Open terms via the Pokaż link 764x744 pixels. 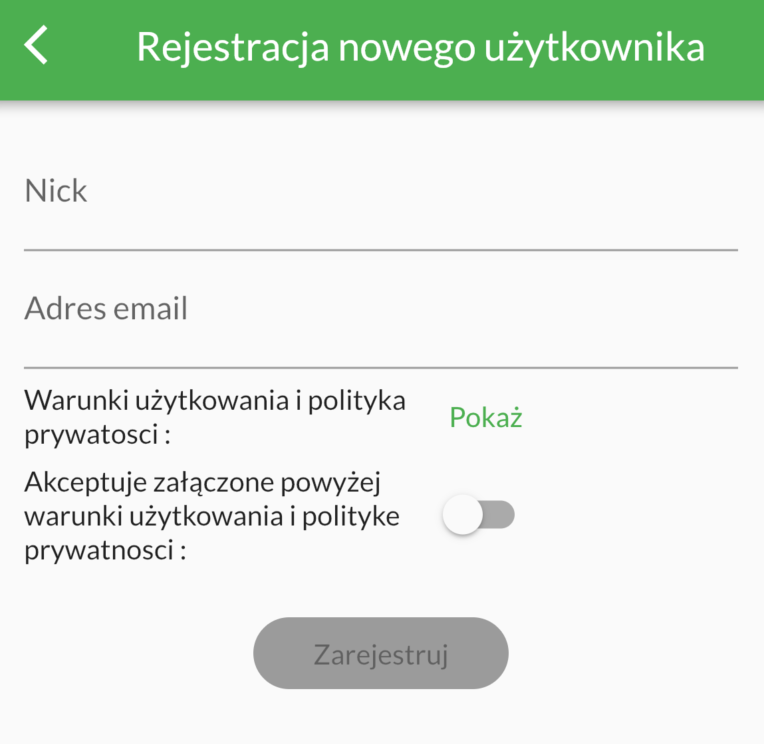tap(486, 418)
